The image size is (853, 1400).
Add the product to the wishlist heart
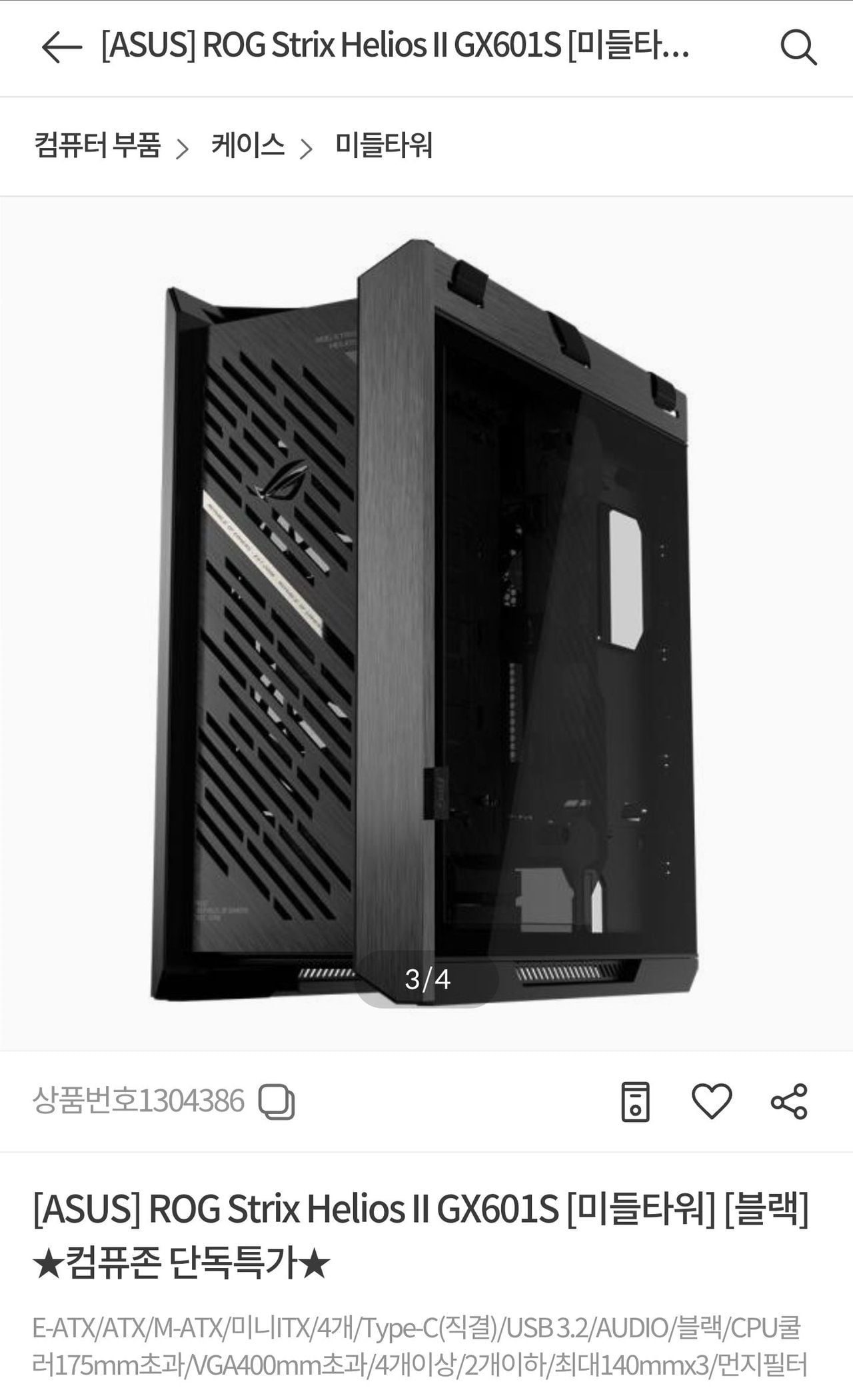(712, 1101)
